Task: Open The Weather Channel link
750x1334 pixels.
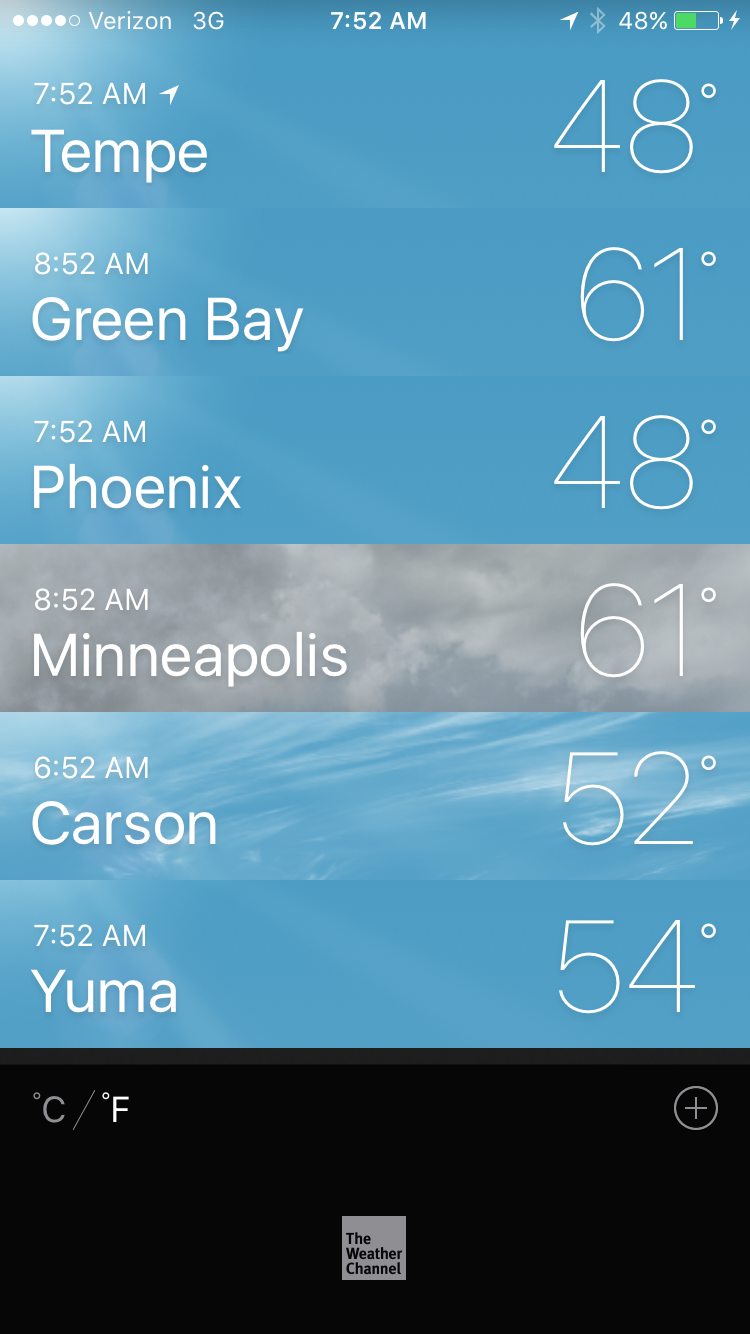Action: click(x=374, y=1248)
